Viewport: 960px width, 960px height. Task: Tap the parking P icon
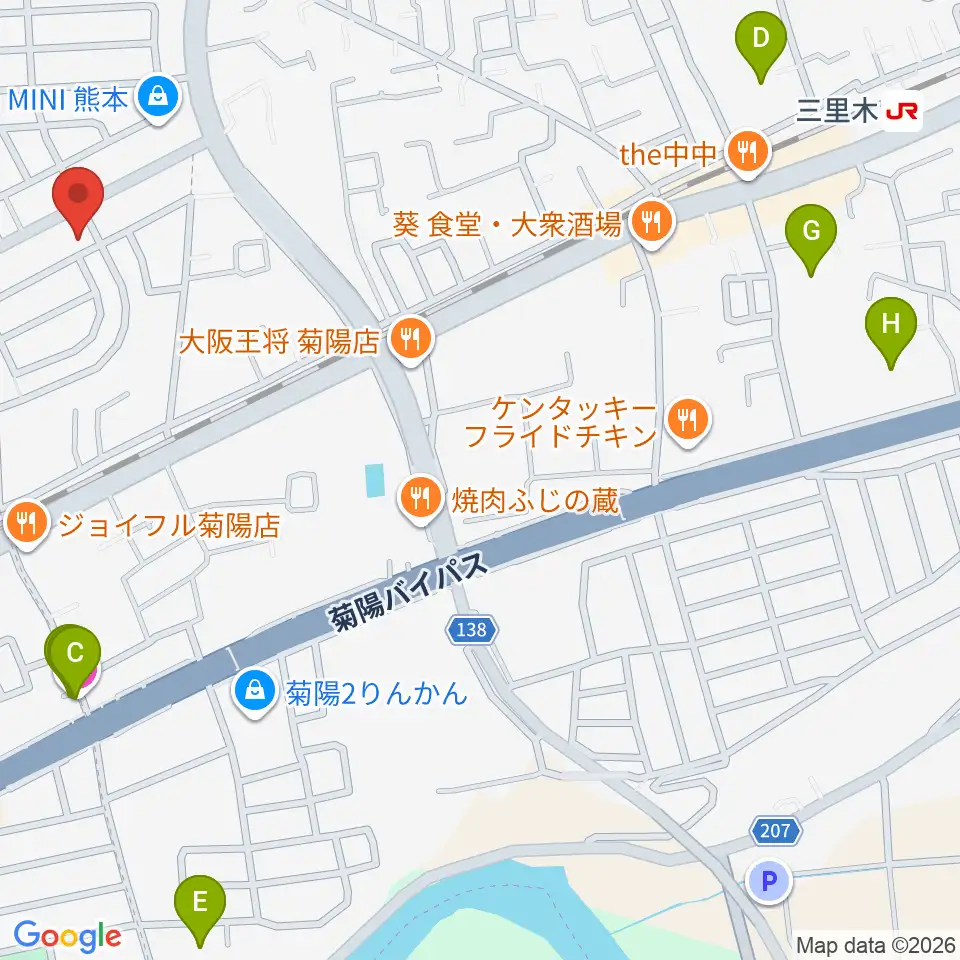coord(770,882)
